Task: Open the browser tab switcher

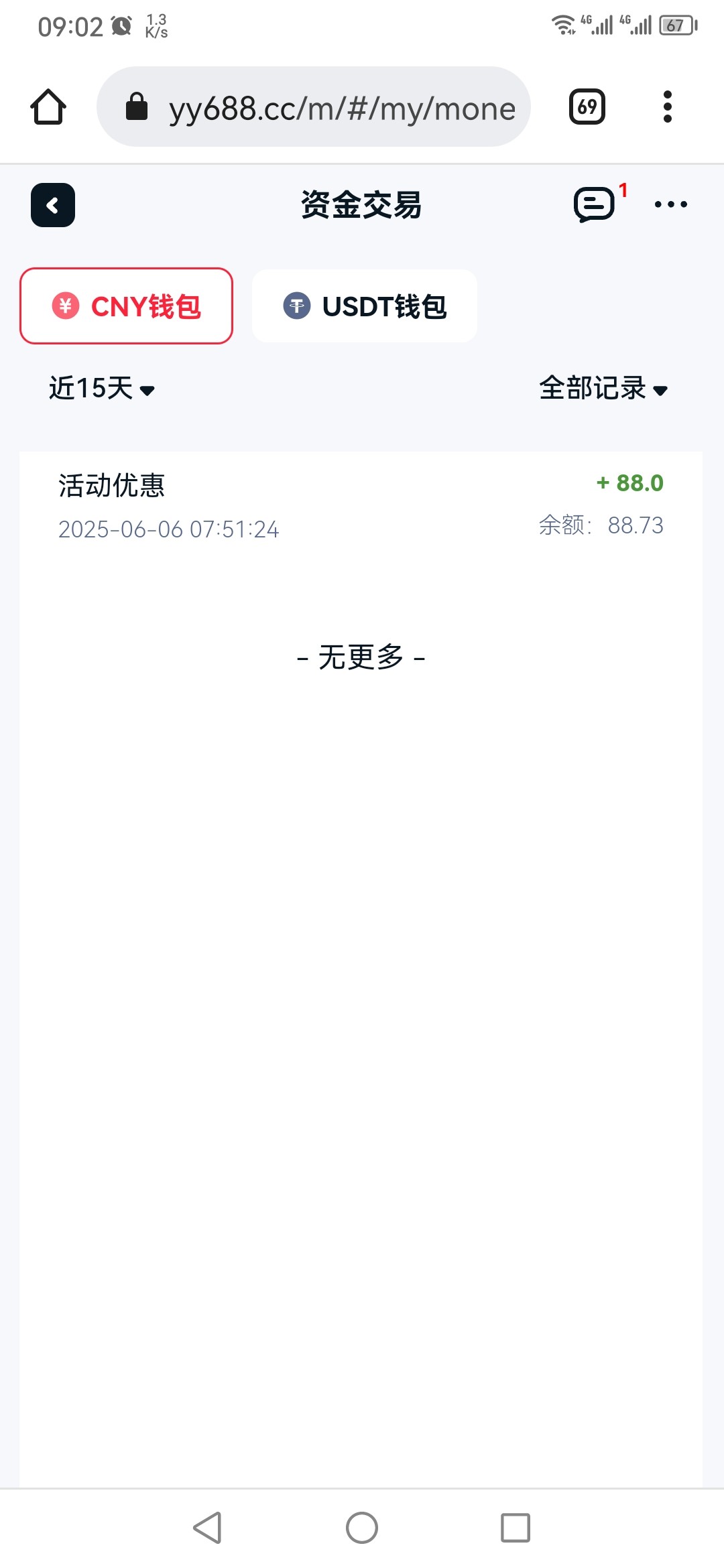Action: pos(587,107)
